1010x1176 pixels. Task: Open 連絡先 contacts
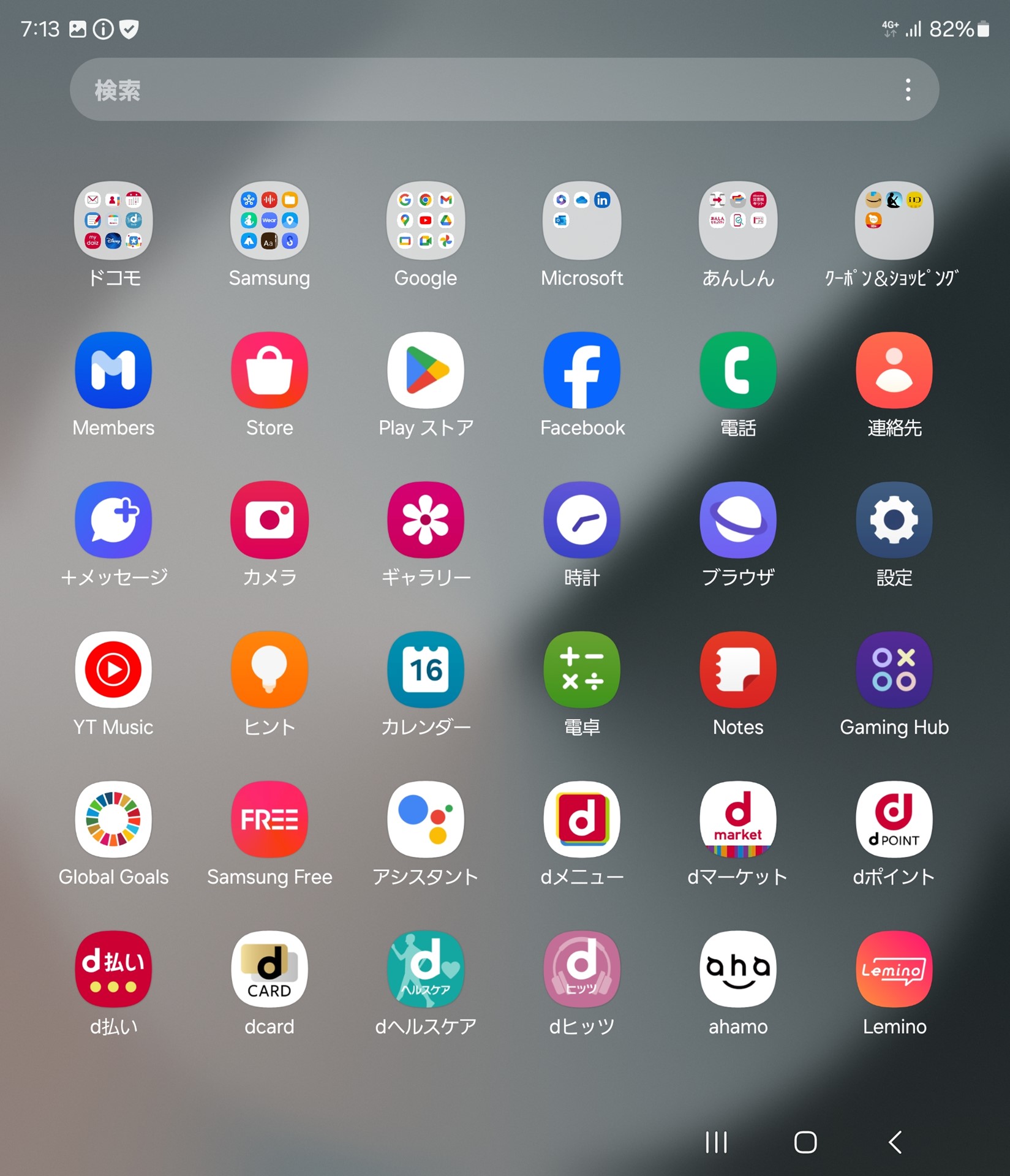click(x=894, y=371)
